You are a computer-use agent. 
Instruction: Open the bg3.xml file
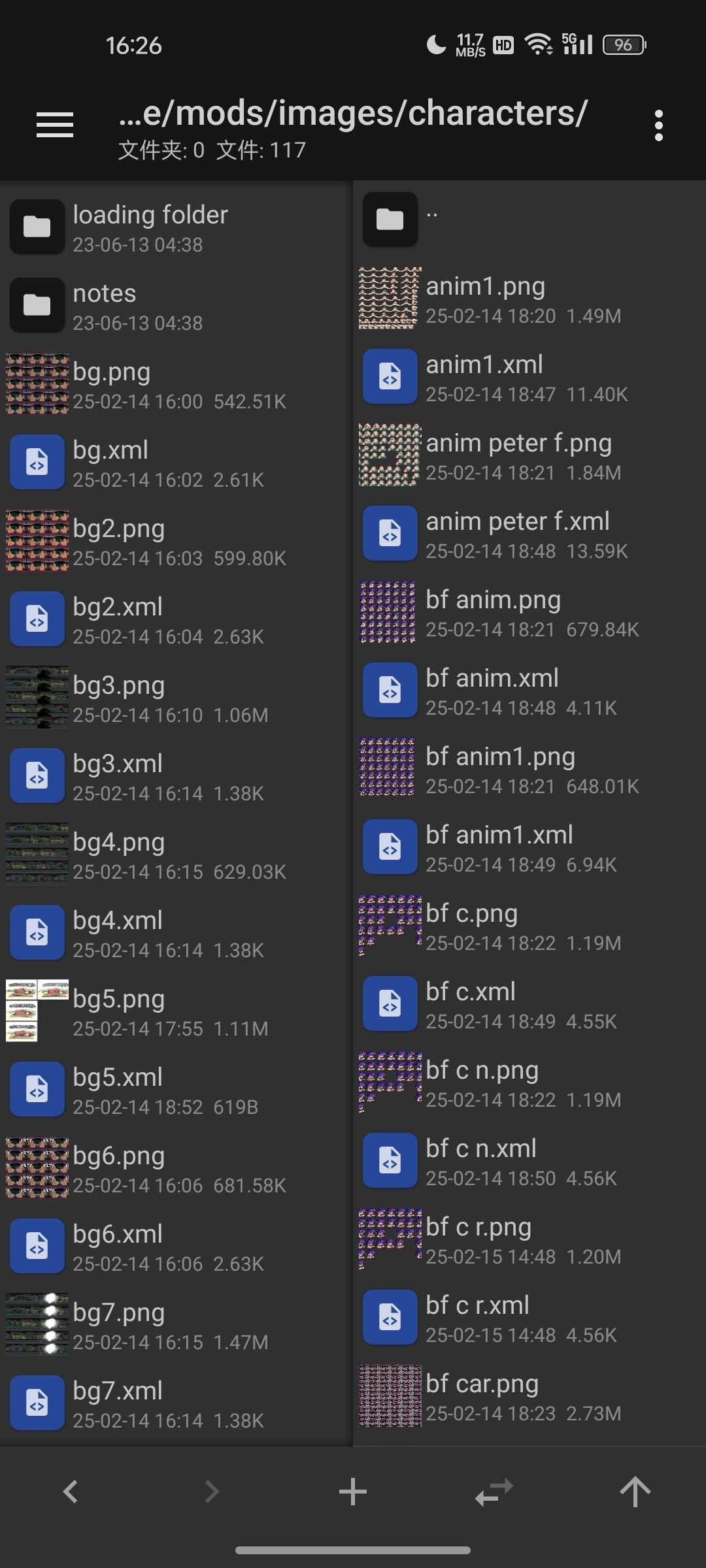click(x=176, y=776)
